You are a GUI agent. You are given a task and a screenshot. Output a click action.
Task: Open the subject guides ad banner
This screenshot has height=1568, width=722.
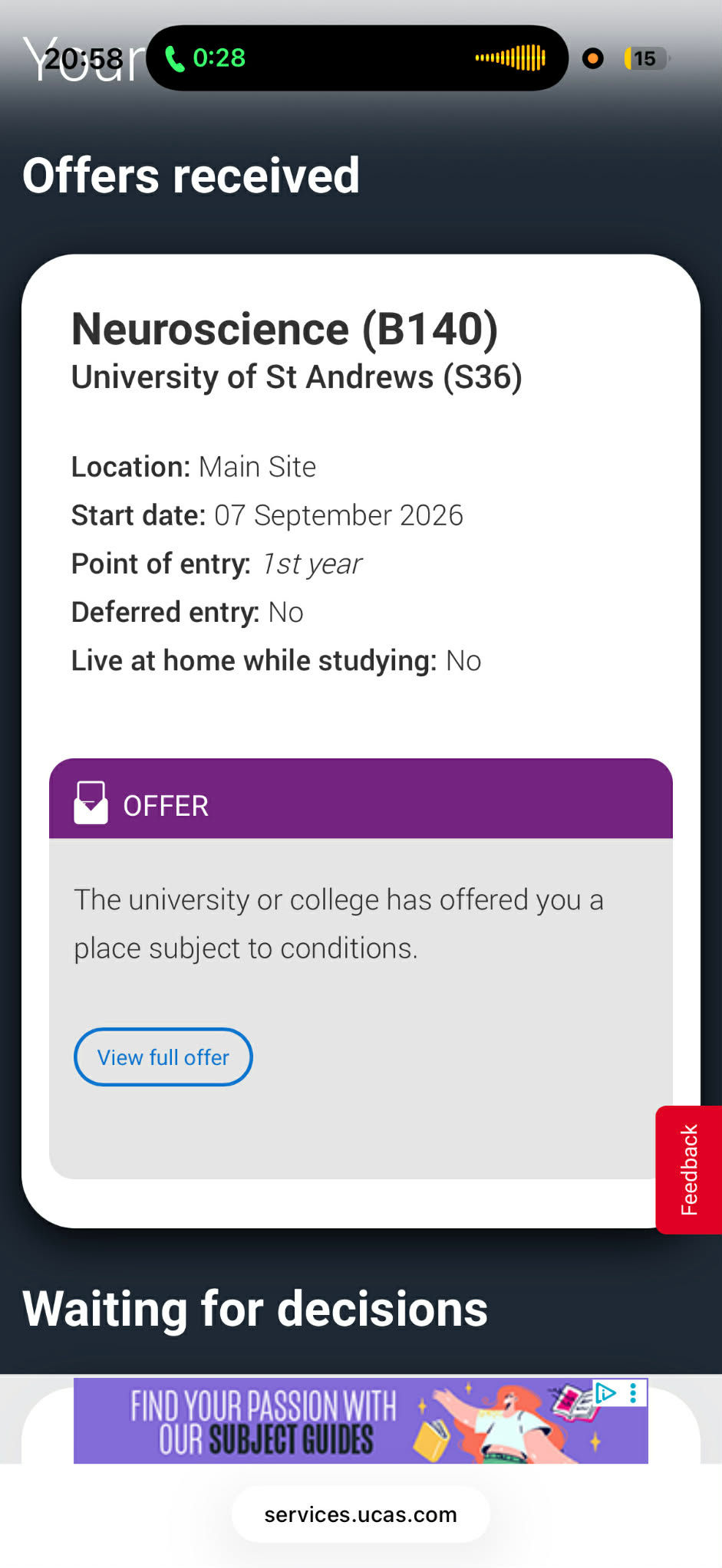[307, 1422]
